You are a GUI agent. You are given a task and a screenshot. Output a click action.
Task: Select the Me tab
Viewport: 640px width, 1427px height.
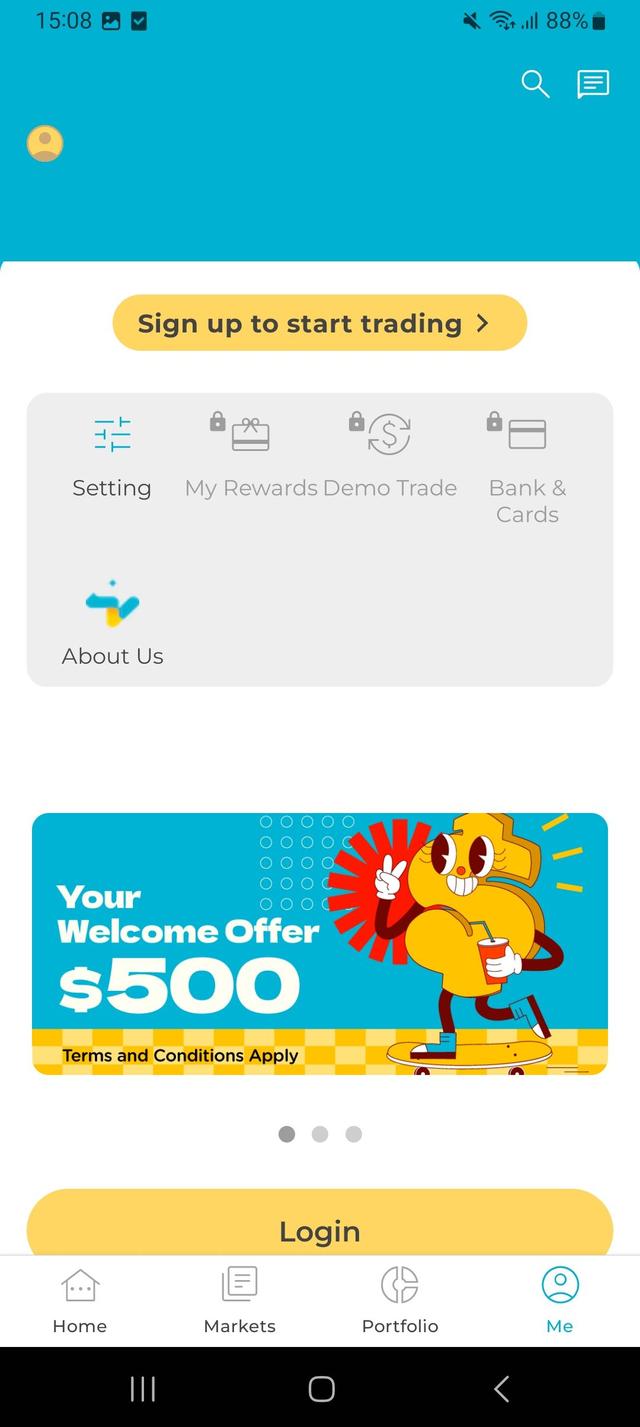click(x=560, y=1299)
